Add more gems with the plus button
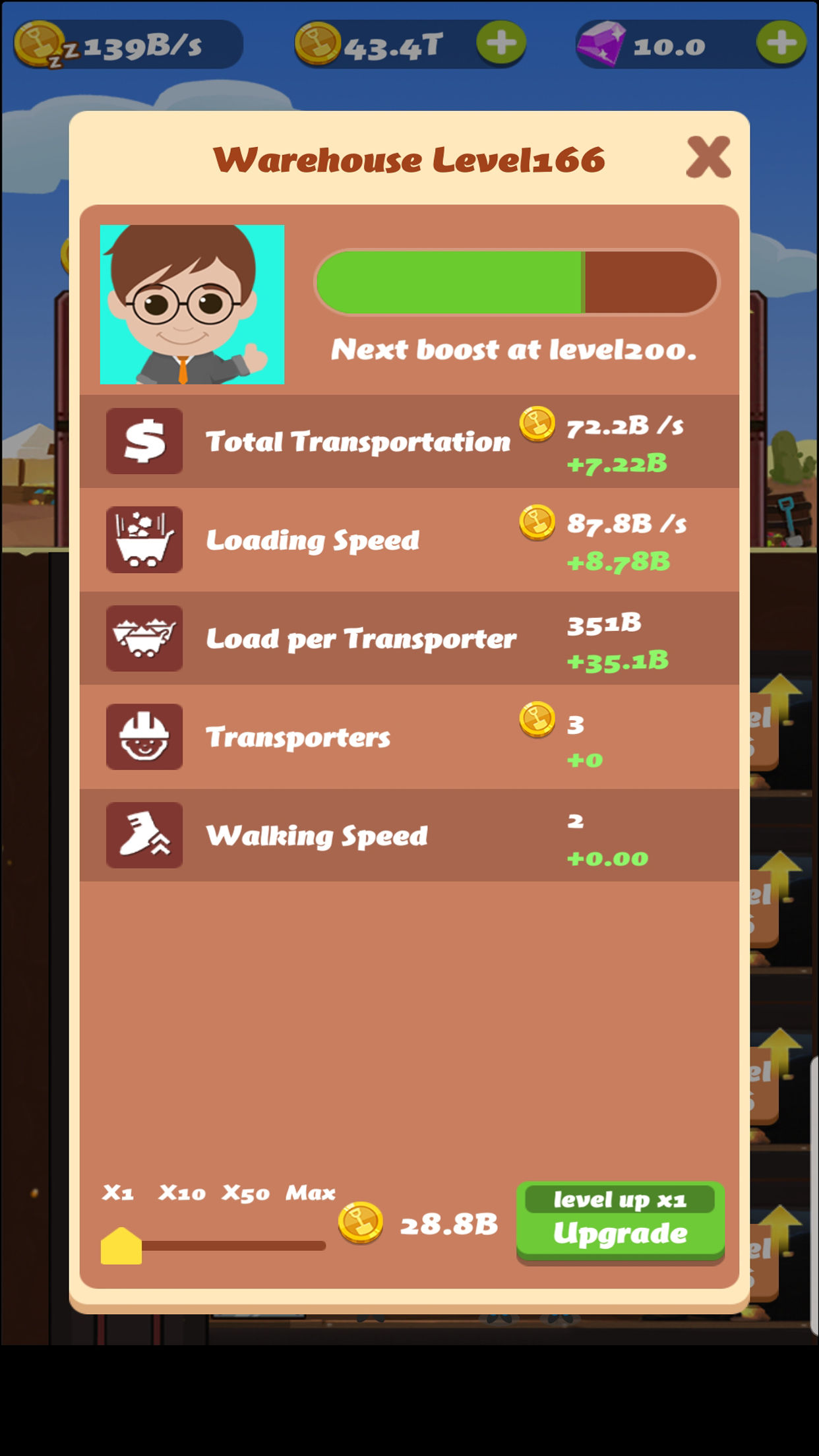The width and height of the screenshot is (819, 1456). 781,44
